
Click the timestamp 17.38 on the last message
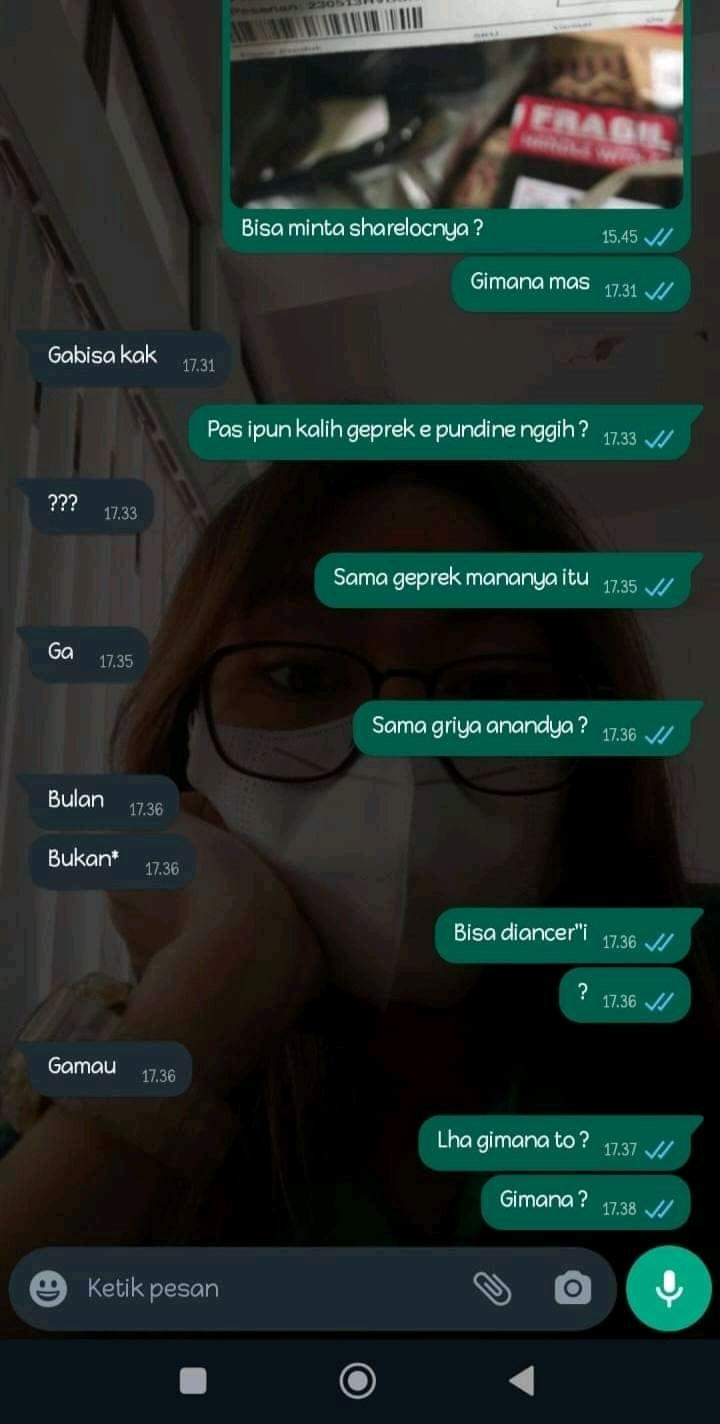coord(621,1209)
